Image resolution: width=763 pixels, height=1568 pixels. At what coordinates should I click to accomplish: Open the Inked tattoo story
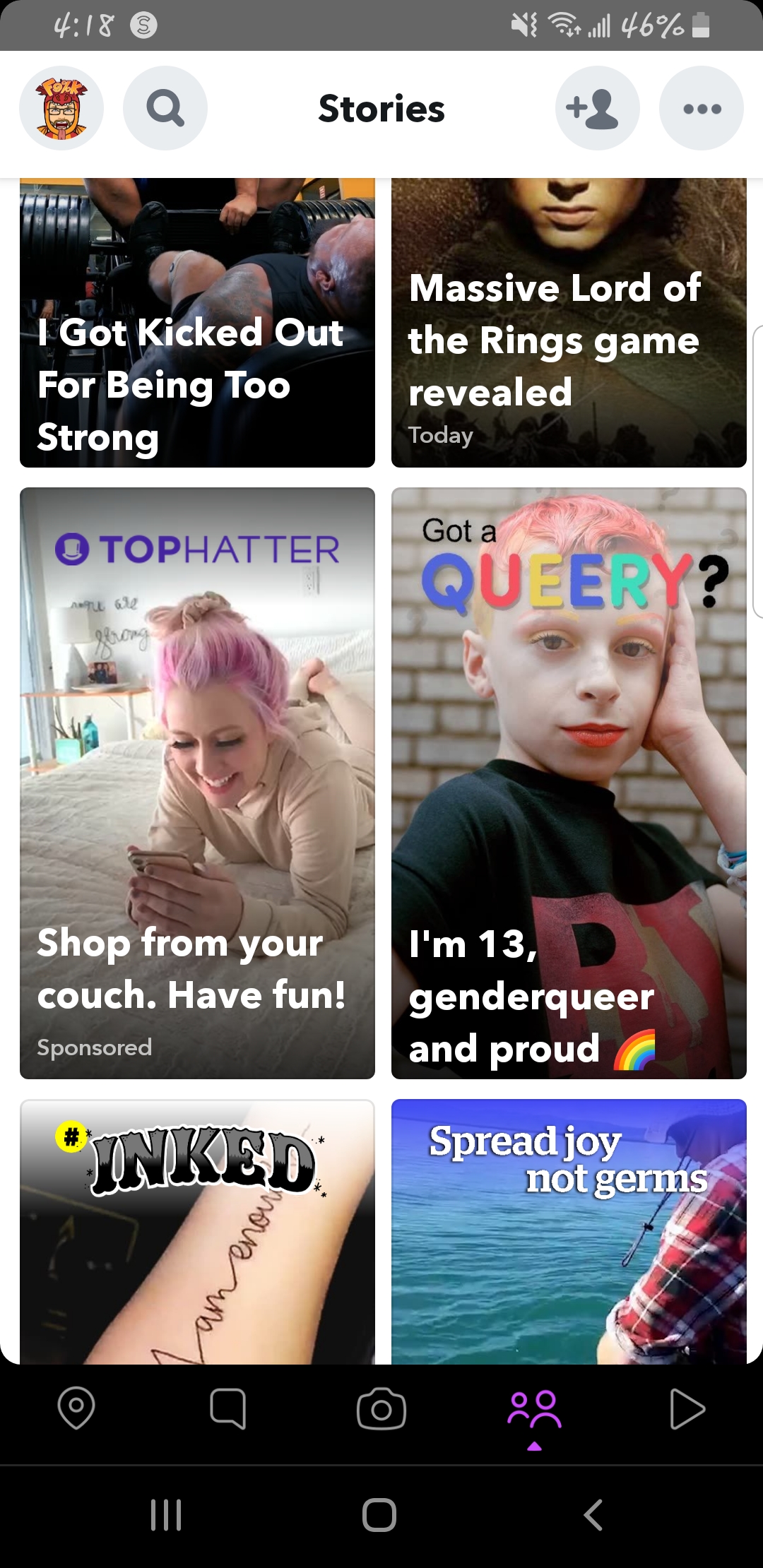click(x=197, y=1231)
